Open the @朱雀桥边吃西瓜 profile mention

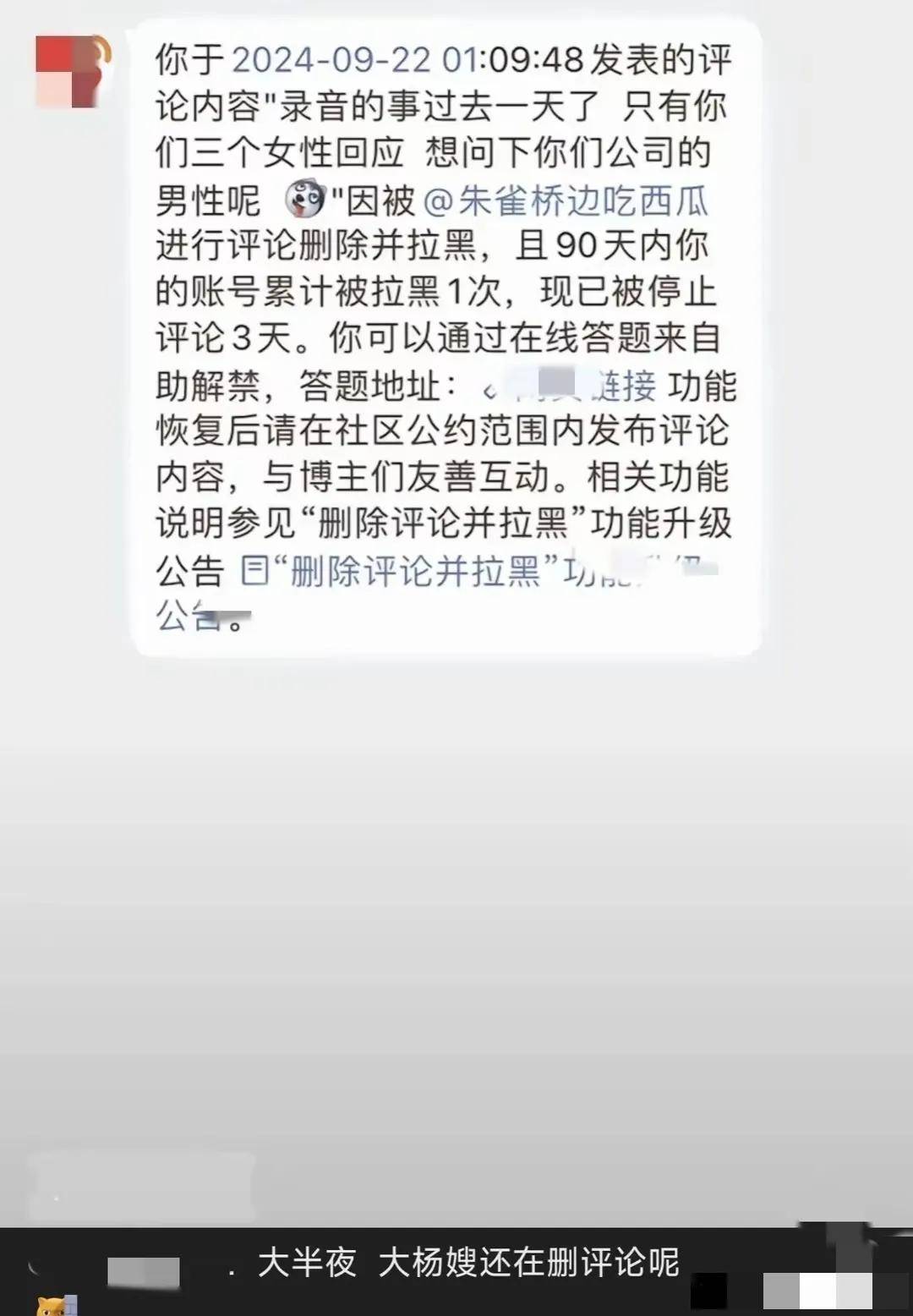point(565,201)
